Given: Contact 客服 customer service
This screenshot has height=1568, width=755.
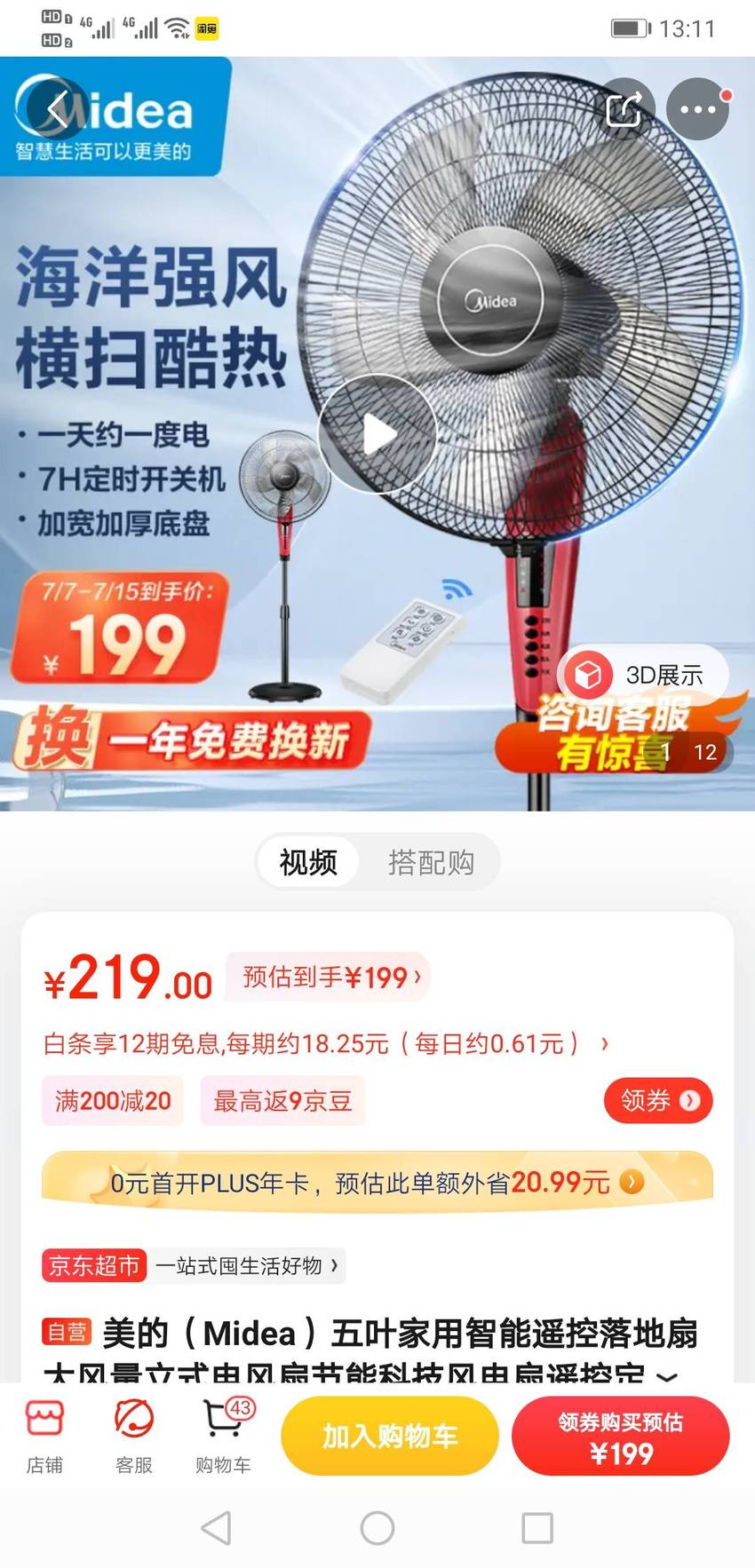Looking at the screenshot, I should pyautogui.click(x=134, y=1436).
